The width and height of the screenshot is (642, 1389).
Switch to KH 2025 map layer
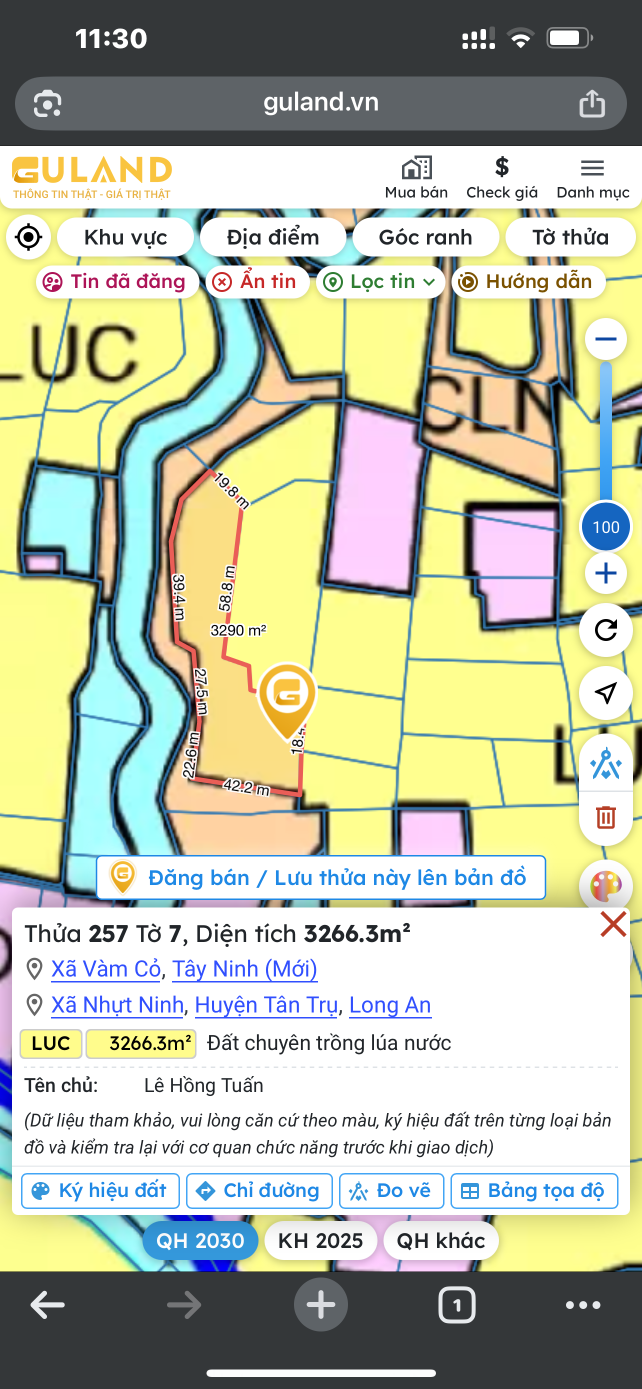click(x=320, y=1242)
